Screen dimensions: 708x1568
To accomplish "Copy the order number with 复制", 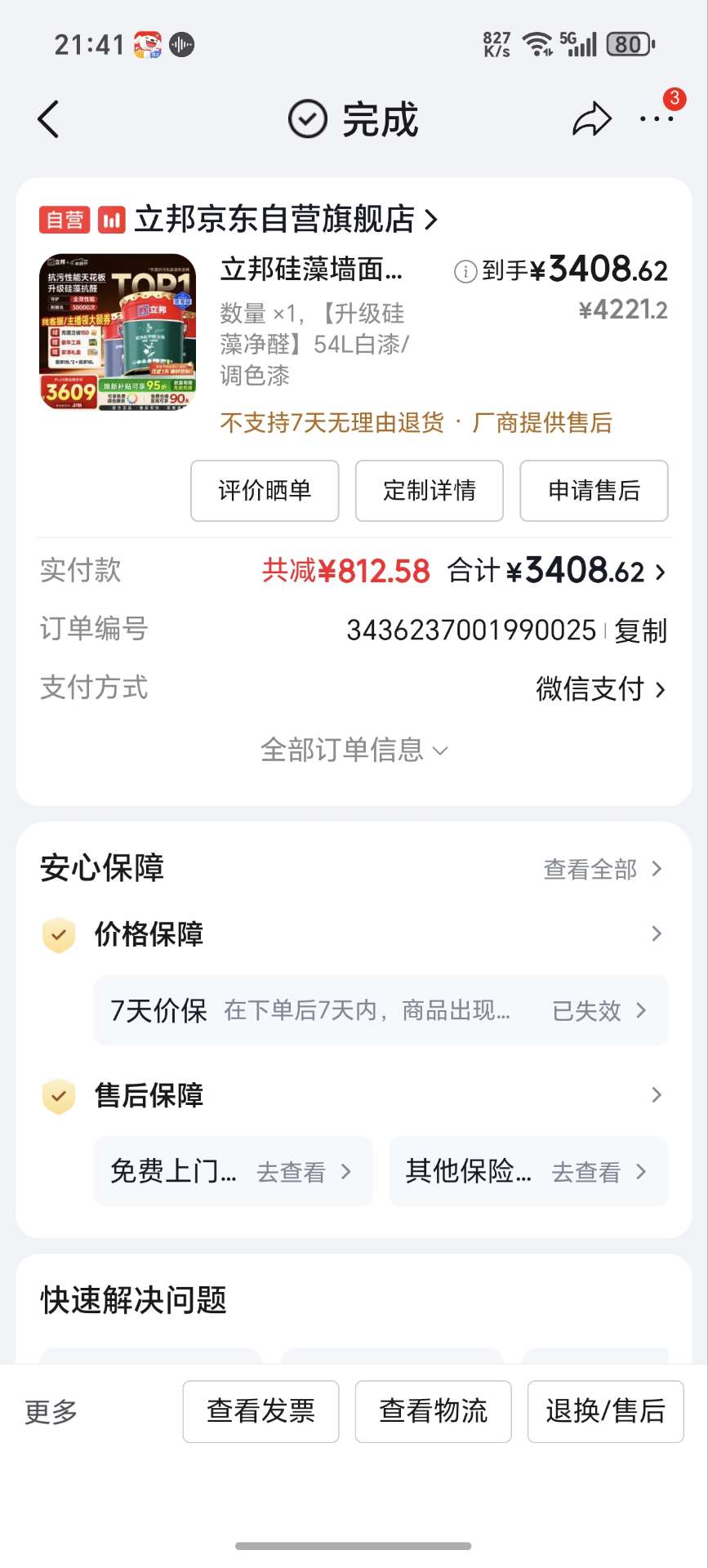I will pyautogui.click(x=641, y=630).
